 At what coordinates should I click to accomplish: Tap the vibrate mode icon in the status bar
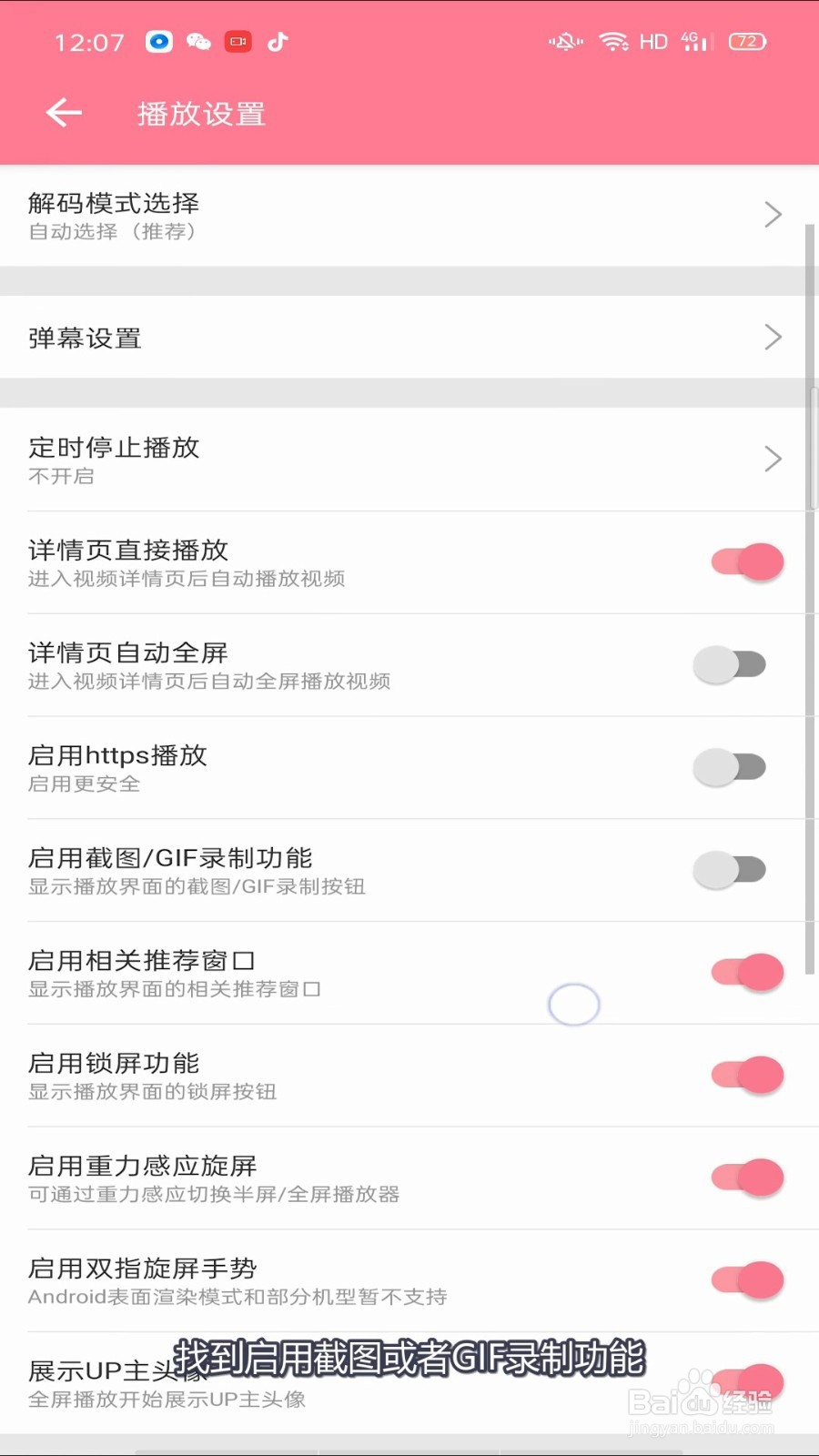click(x=564, y=41)
